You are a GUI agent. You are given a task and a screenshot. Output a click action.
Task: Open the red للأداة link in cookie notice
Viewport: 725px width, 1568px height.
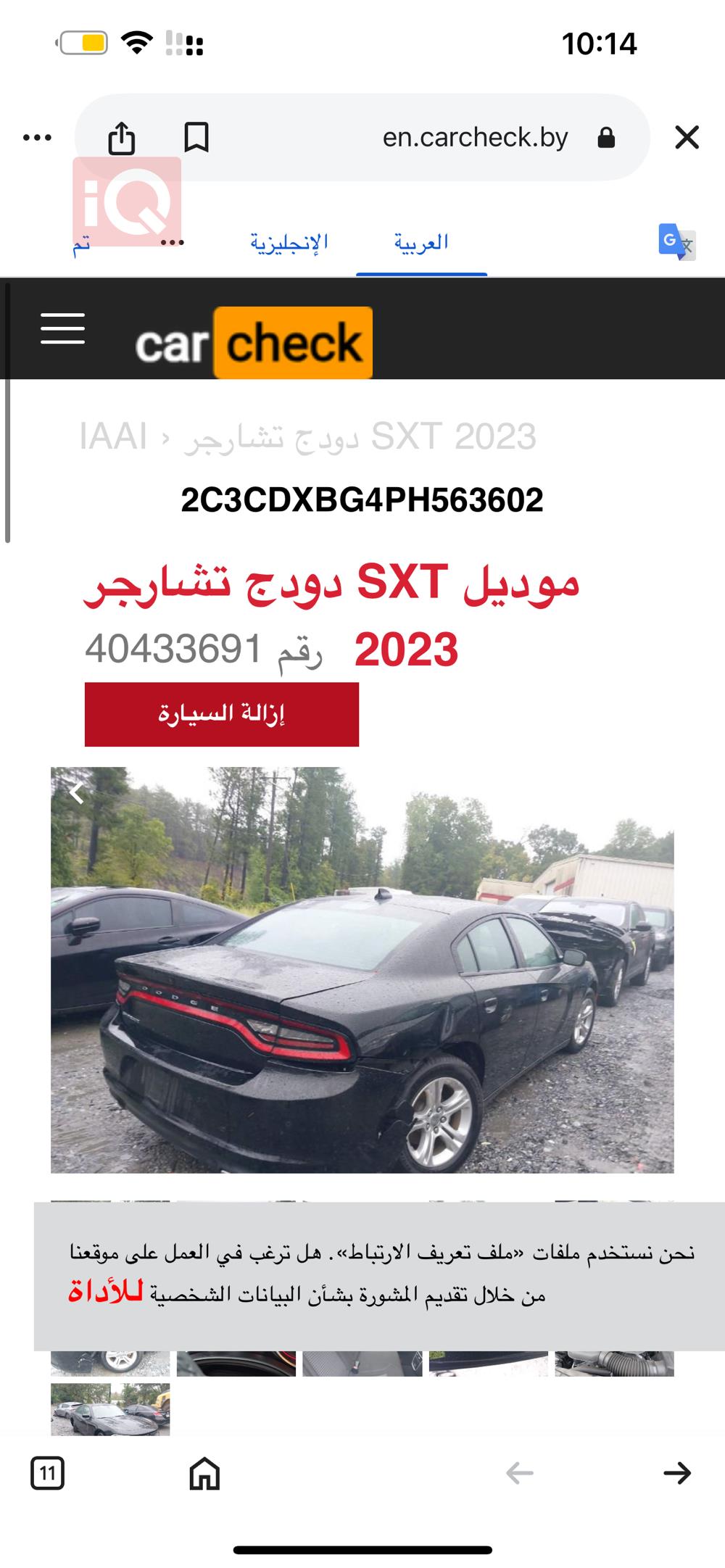point(106,1290)
